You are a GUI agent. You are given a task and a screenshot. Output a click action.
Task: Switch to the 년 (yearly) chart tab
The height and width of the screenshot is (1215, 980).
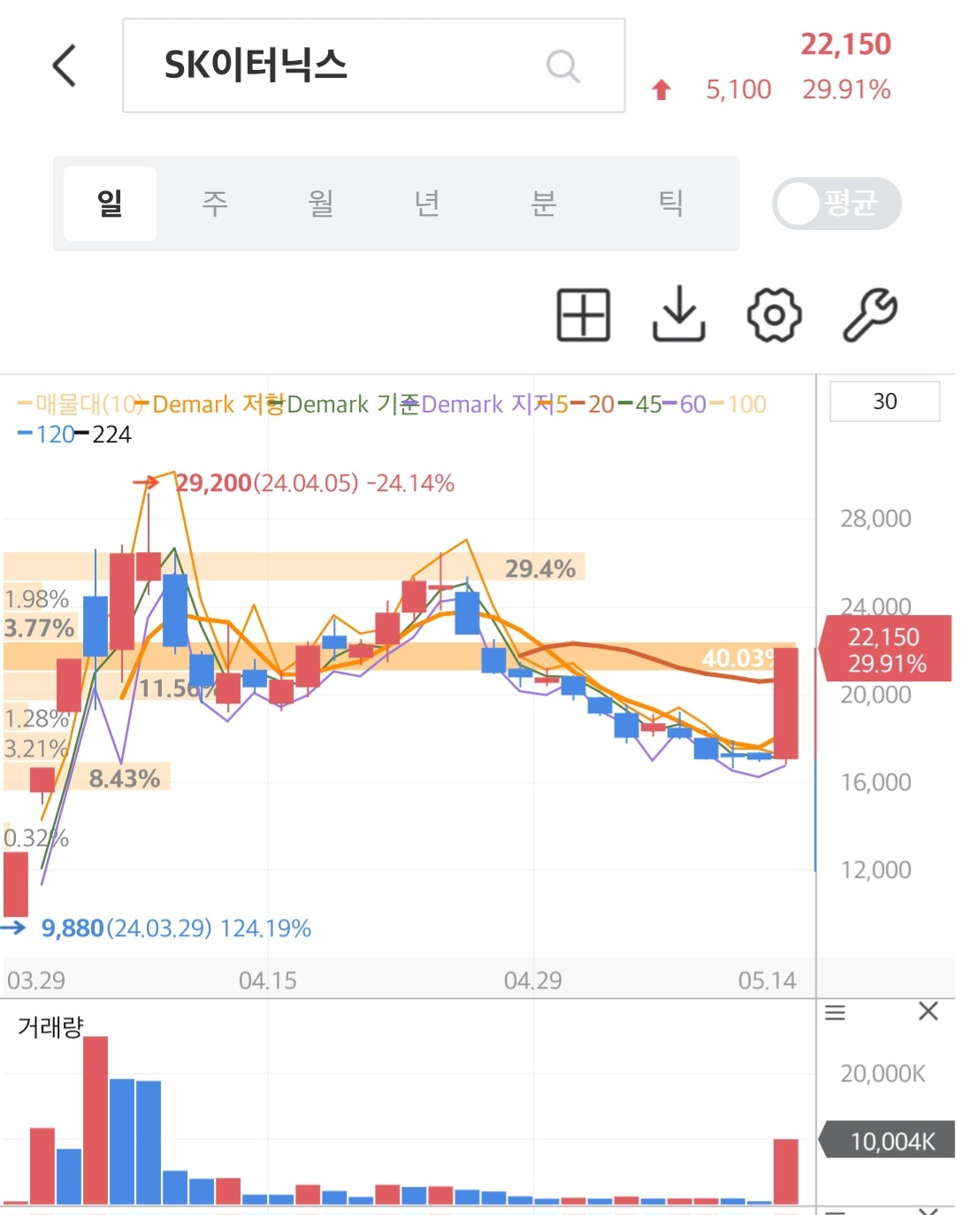click(x=427, y=204)
